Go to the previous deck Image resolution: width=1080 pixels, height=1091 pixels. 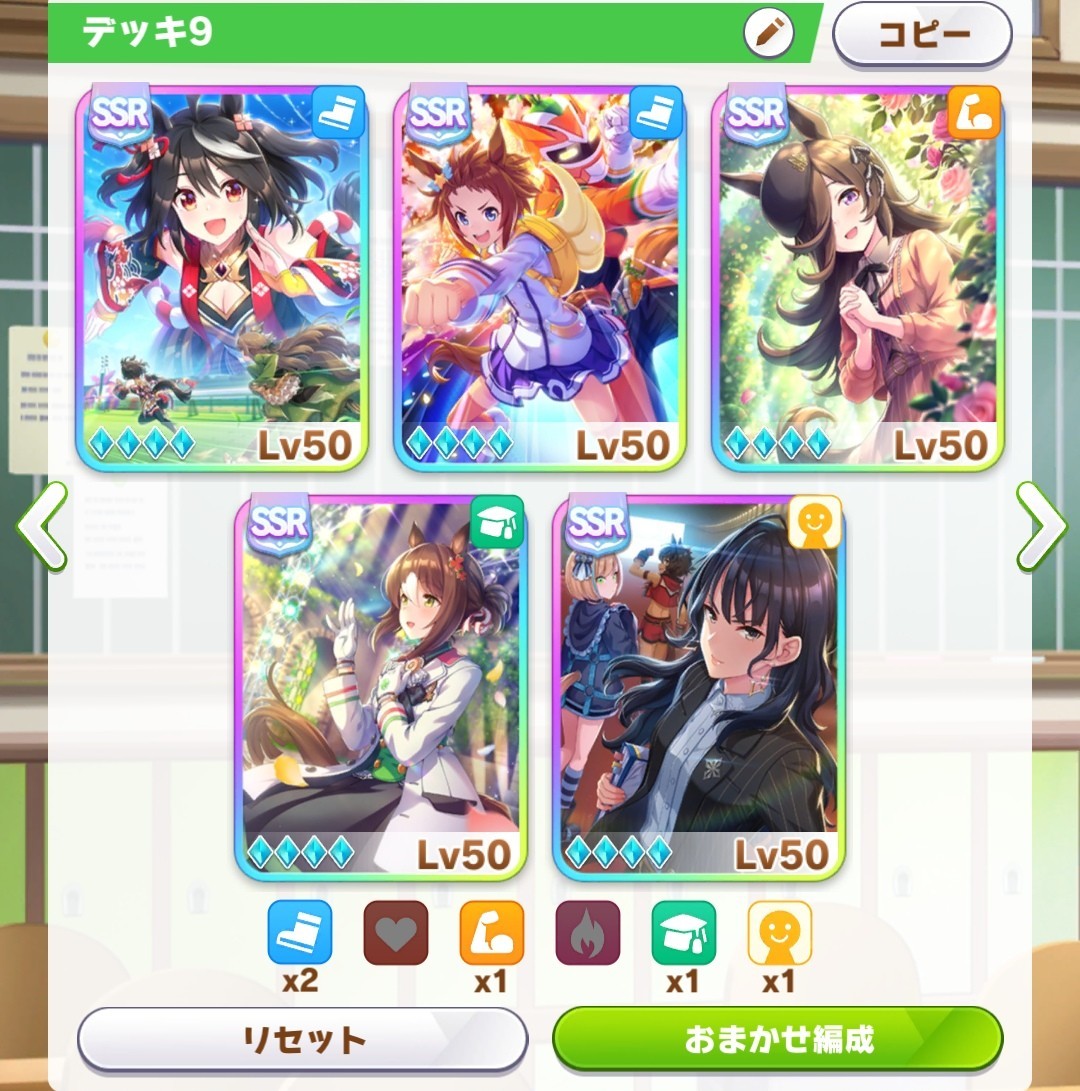(42, 526)
